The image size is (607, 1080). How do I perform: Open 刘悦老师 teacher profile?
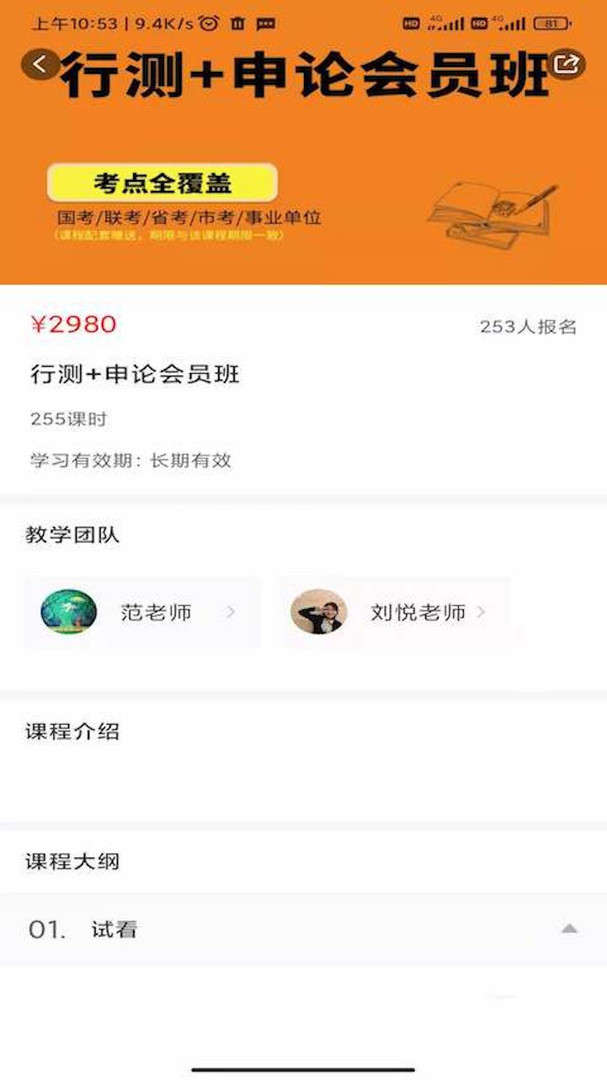pyautogui.click(x=392, y=612)
